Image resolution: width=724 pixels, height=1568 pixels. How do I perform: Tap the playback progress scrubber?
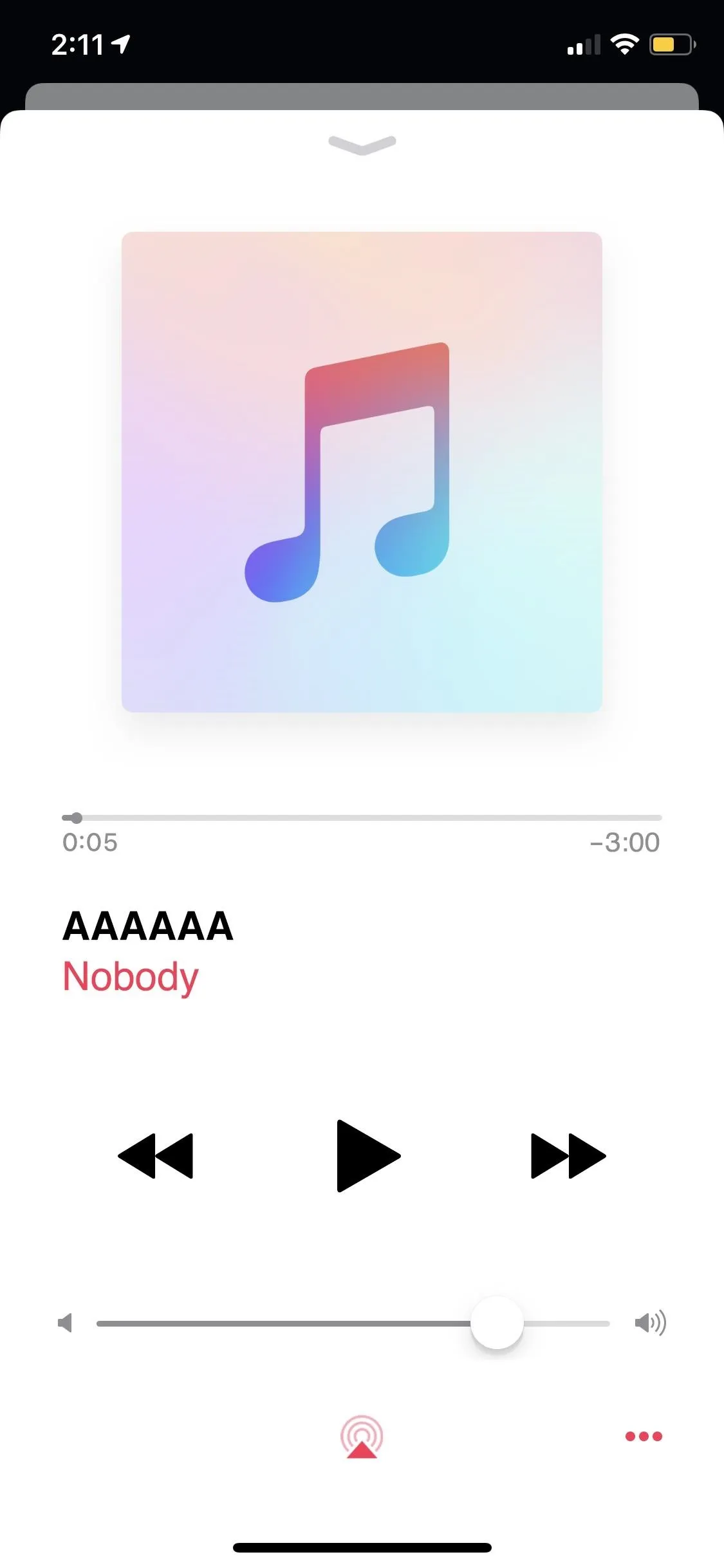click(362, 817)
